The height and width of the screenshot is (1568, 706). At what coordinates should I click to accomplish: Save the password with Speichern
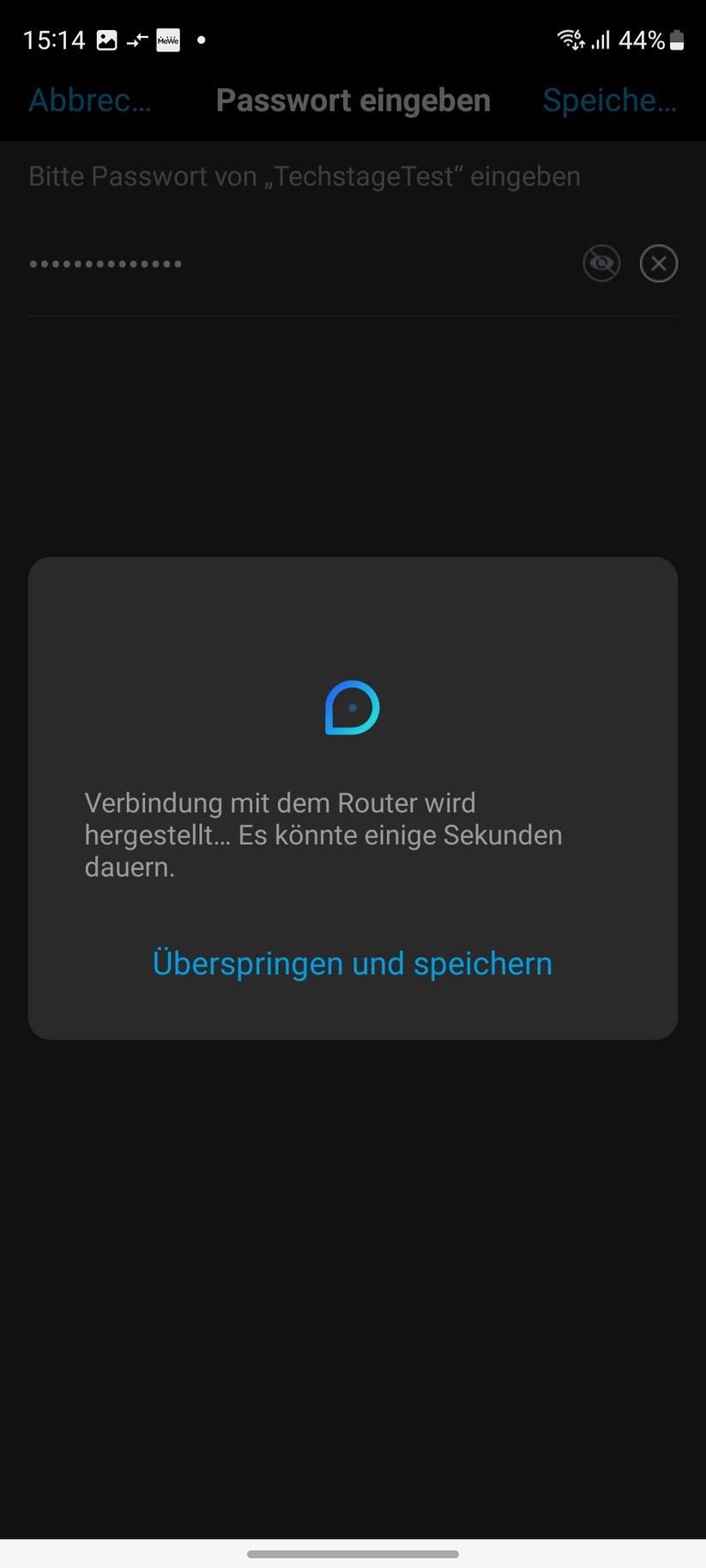609,100
